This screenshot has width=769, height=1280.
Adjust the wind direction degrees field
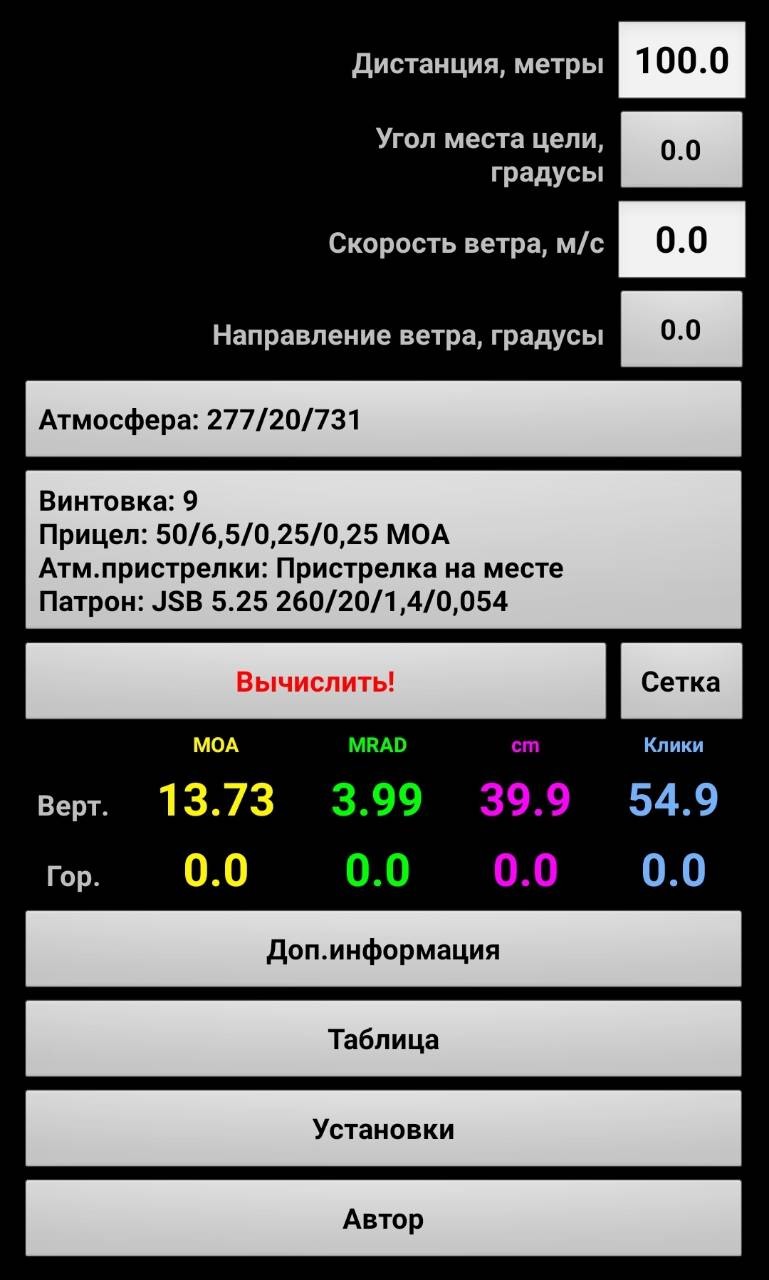(681, 330)
